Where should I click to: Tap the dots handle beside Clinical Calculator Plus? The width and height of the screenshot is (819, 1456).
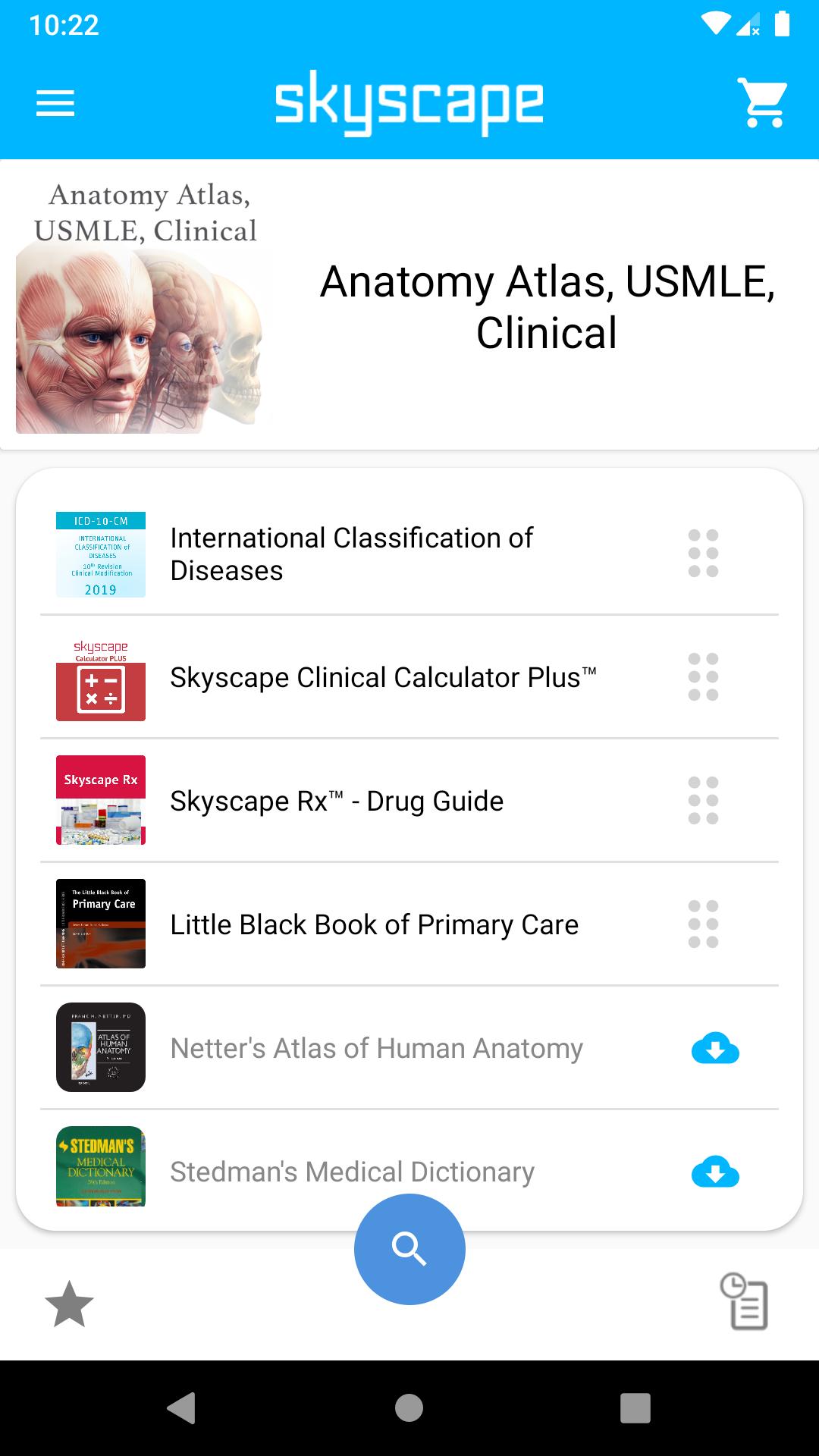[703, 677]
